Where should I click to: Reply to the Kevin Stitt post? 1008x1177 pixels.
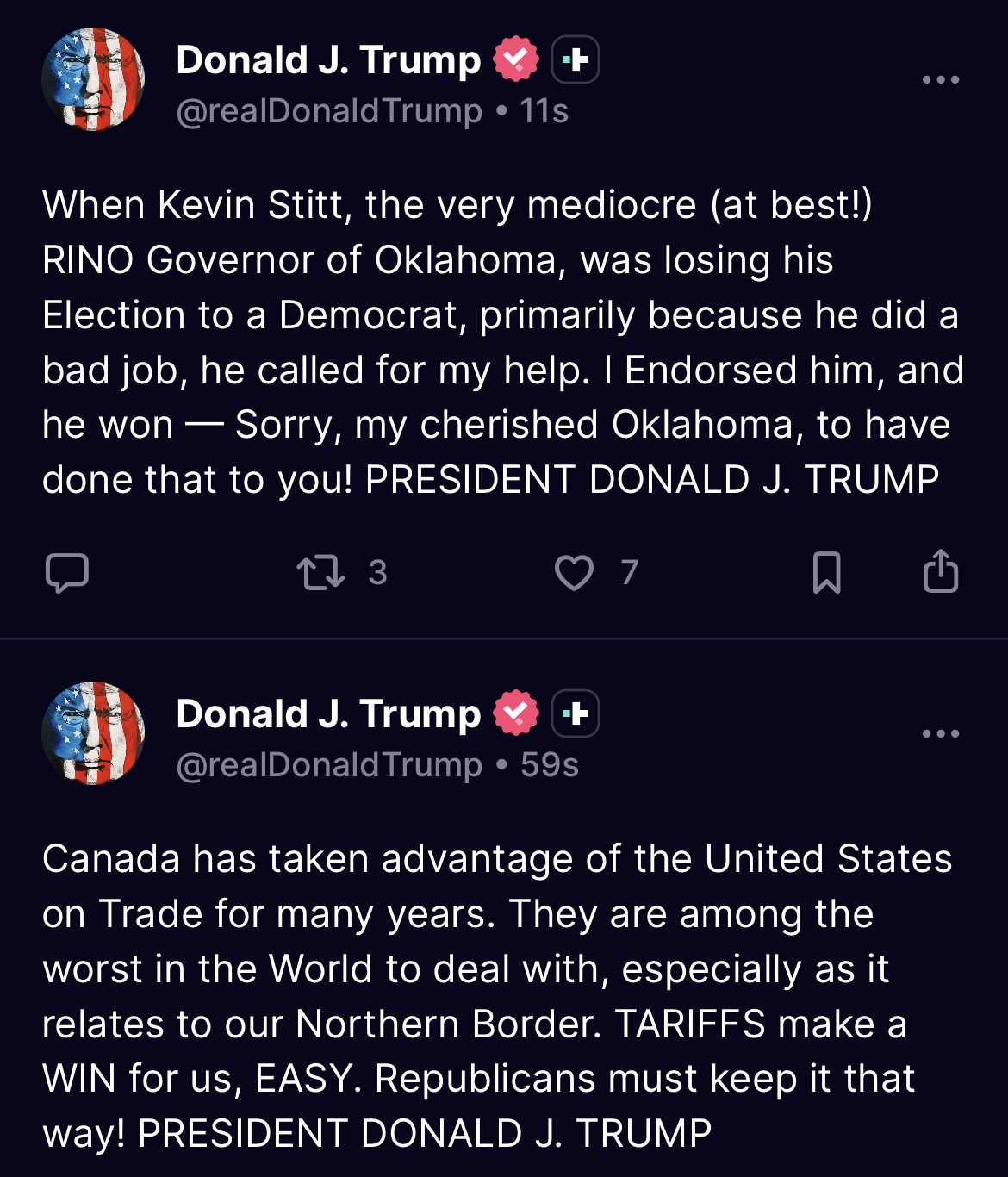[66, 573]
